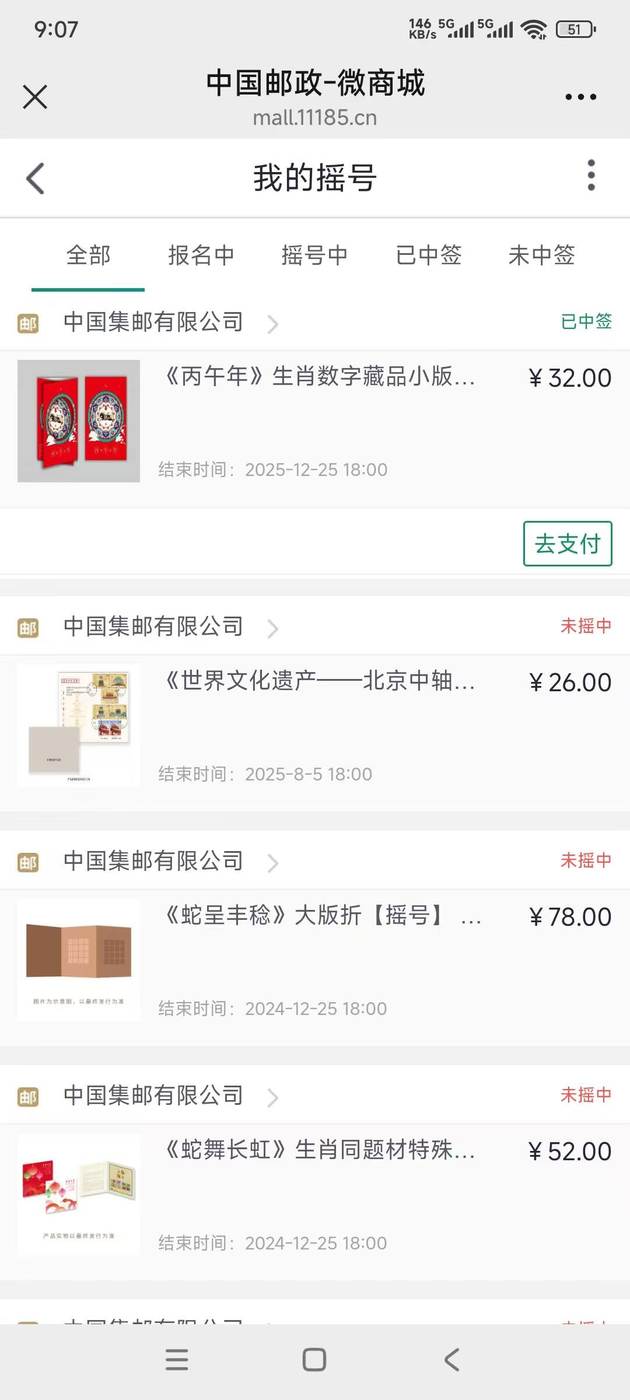
Task: Show the 已中签 tab
Action: pyautogui.click(x=428, y=255)
